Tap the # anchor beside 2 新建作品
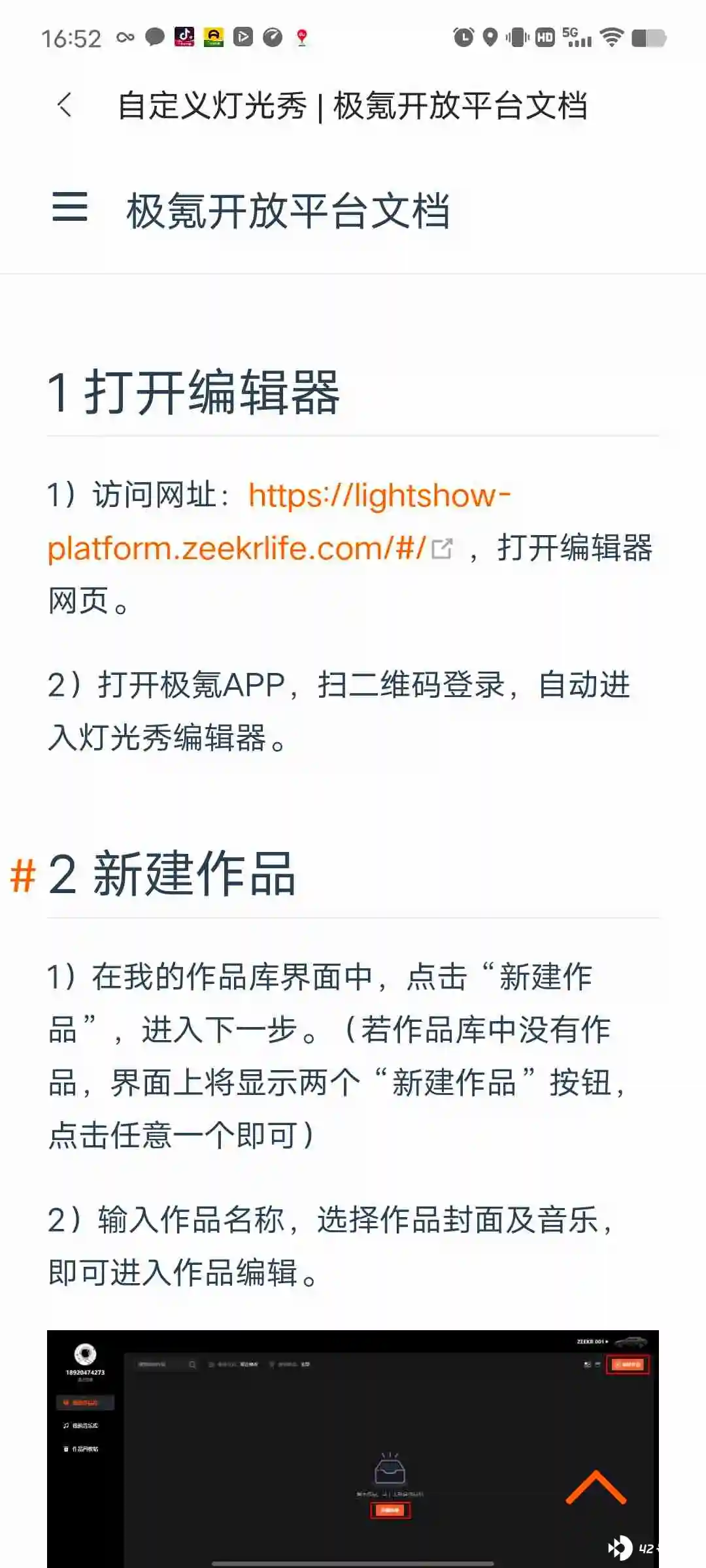 point(23,875)
